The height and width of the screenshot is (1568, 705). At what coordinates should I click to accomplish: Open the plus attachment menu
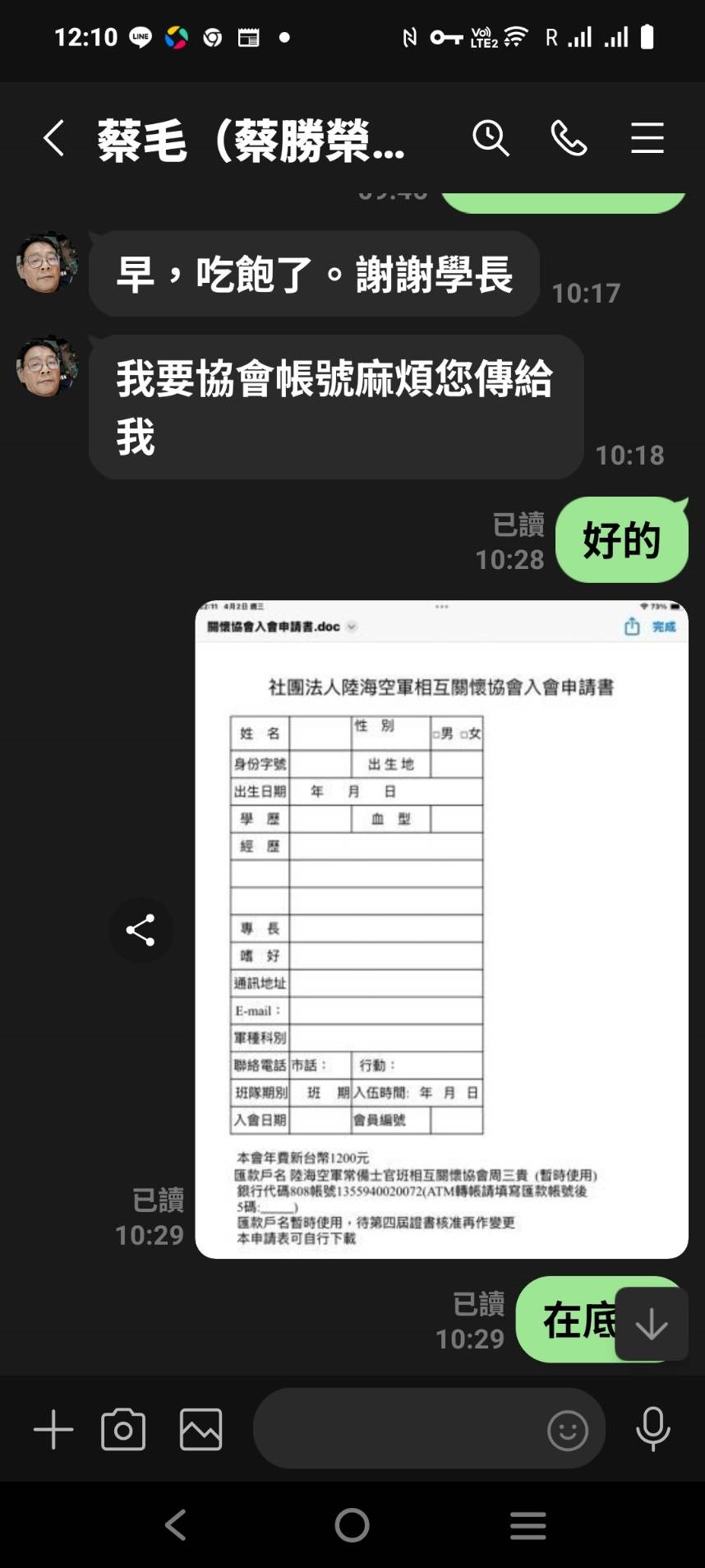click(53, 1429)
